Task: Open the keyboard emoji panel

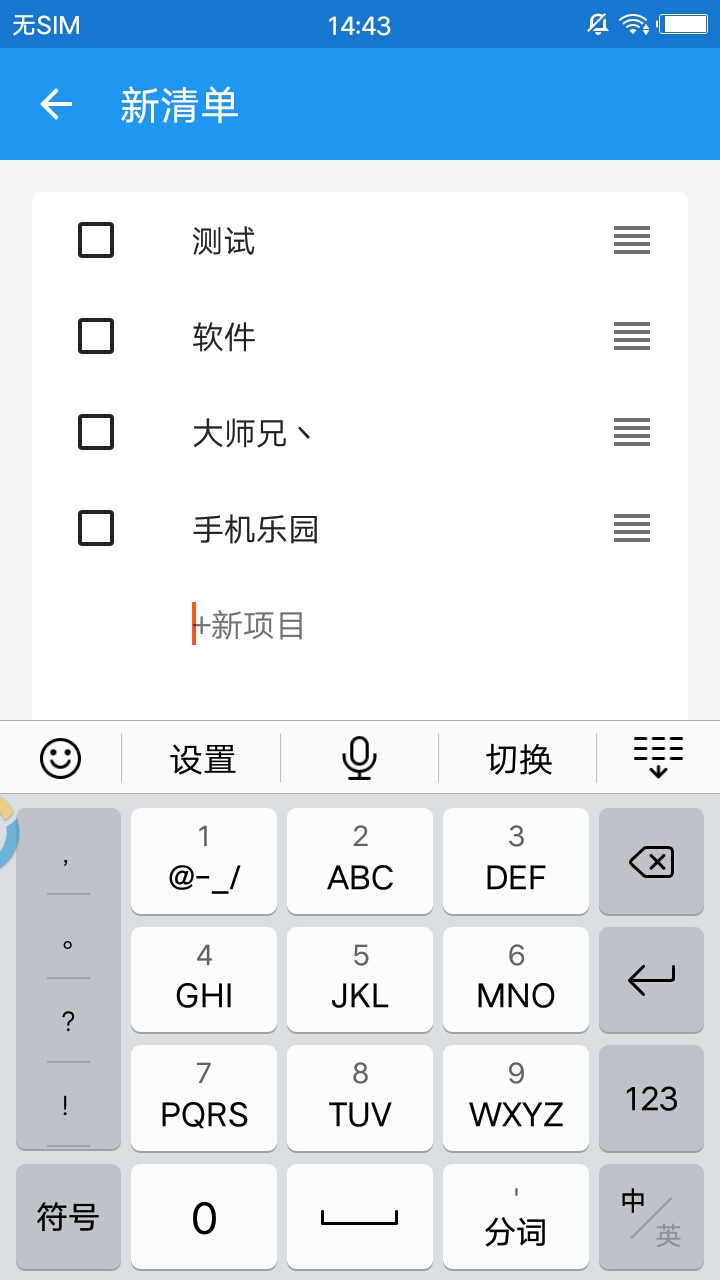Action: [60, 758]
